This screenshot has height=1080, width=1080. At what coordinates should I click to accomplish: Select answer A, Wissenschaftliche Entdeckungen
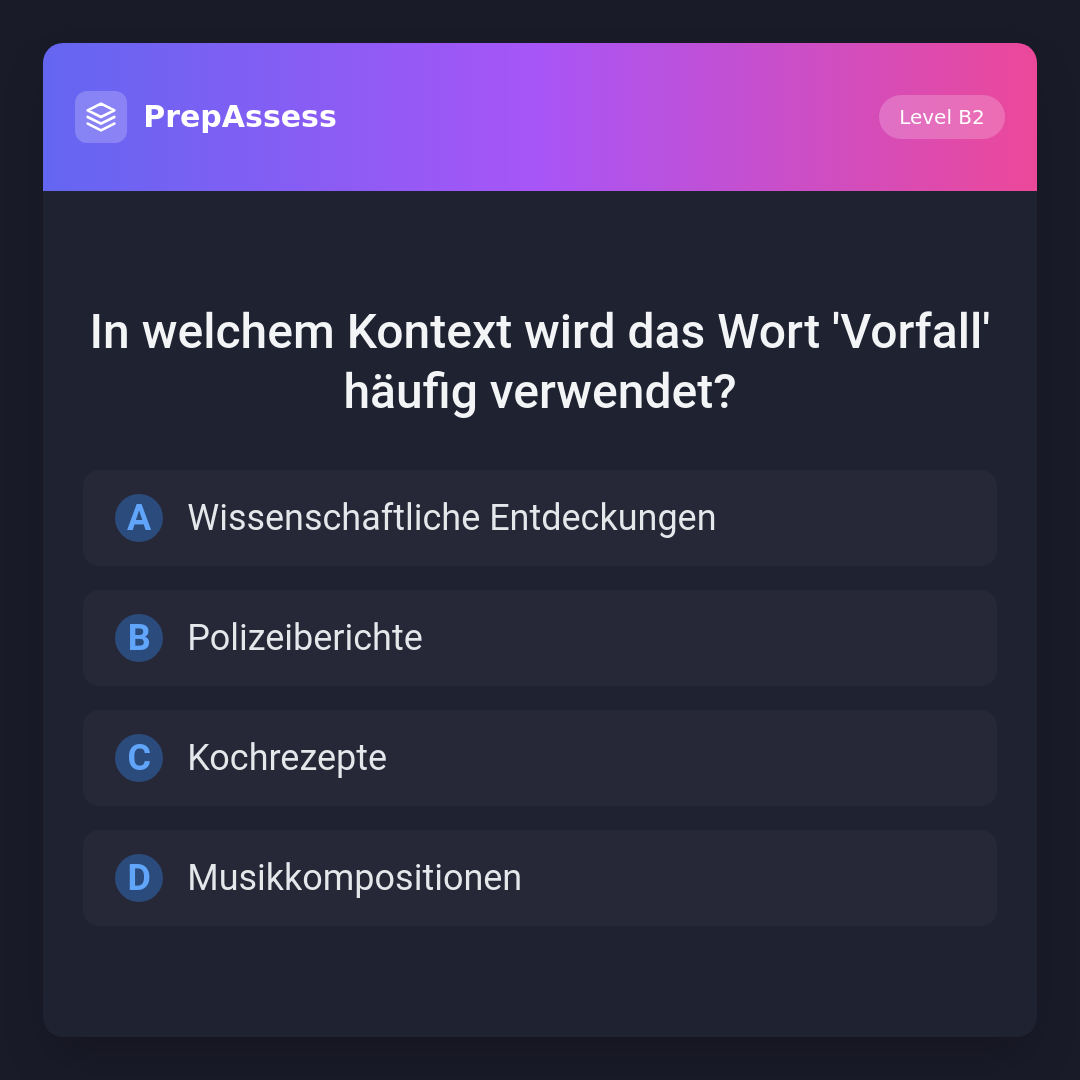540,518
